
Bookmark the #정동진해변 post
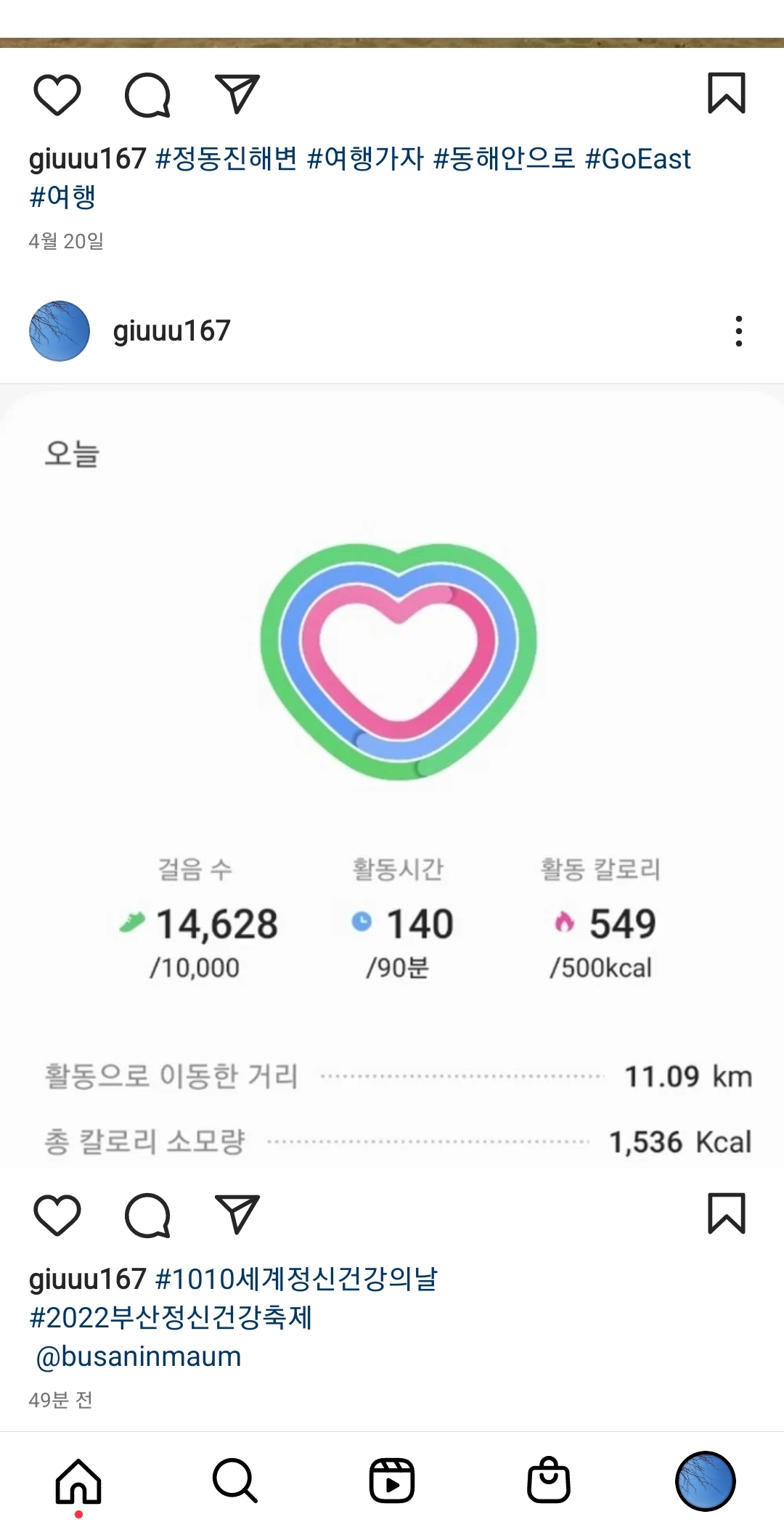tap(727, 94)
